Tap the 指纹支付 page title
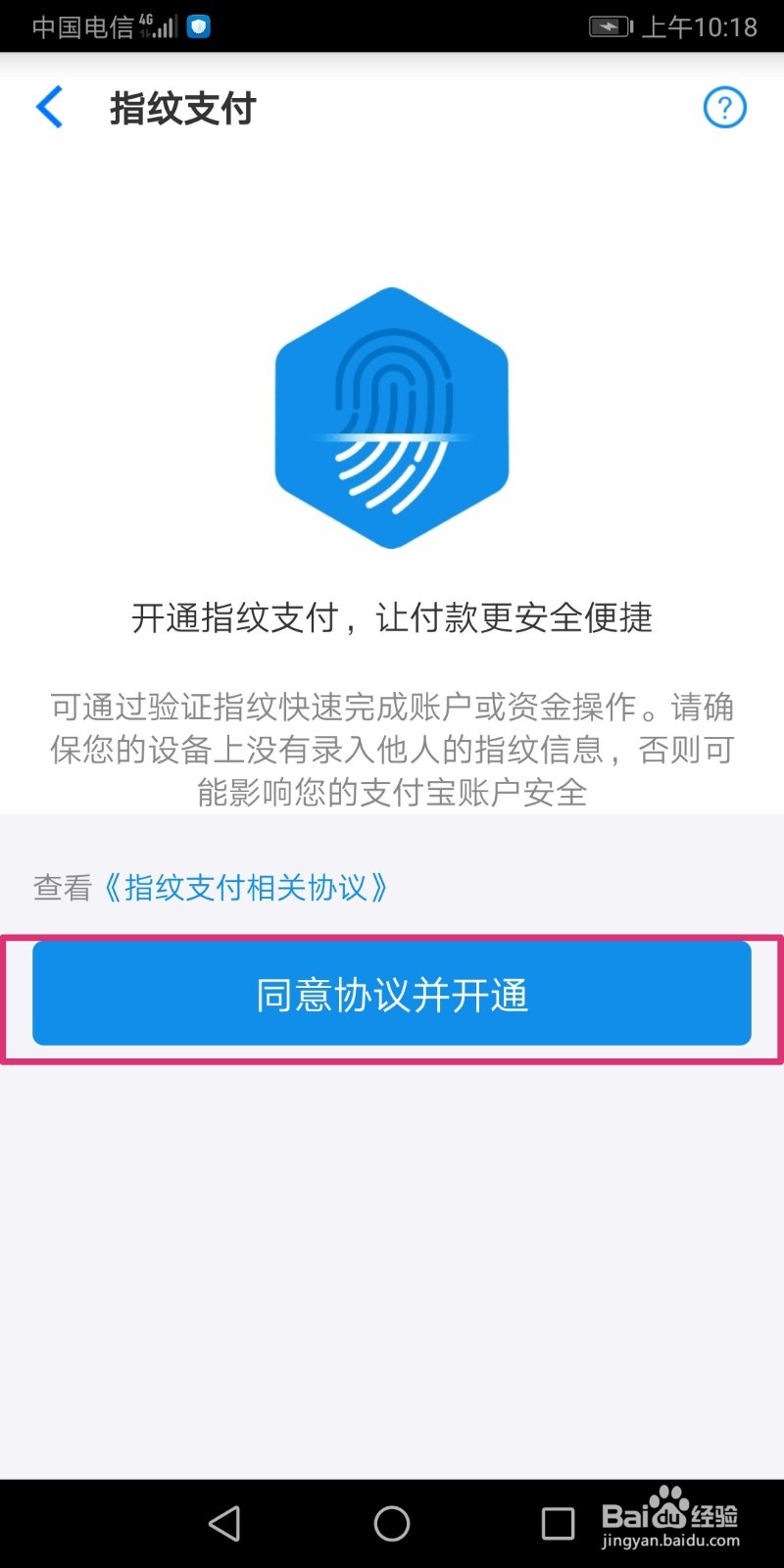 coord(182,108)
